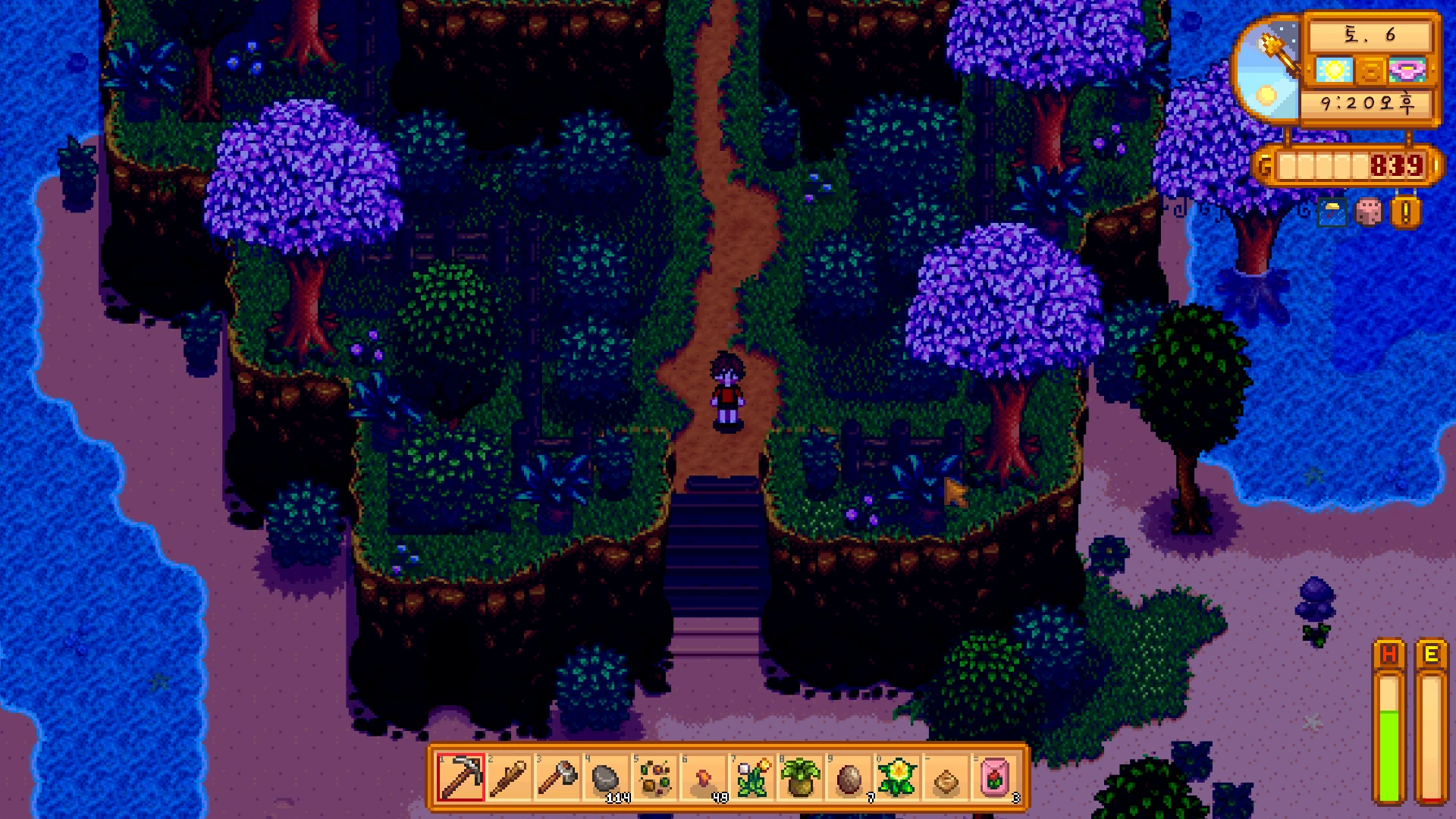Open the journal exclamation mark button
This screenshot has width=1456, height=819.
point(1405,213)
